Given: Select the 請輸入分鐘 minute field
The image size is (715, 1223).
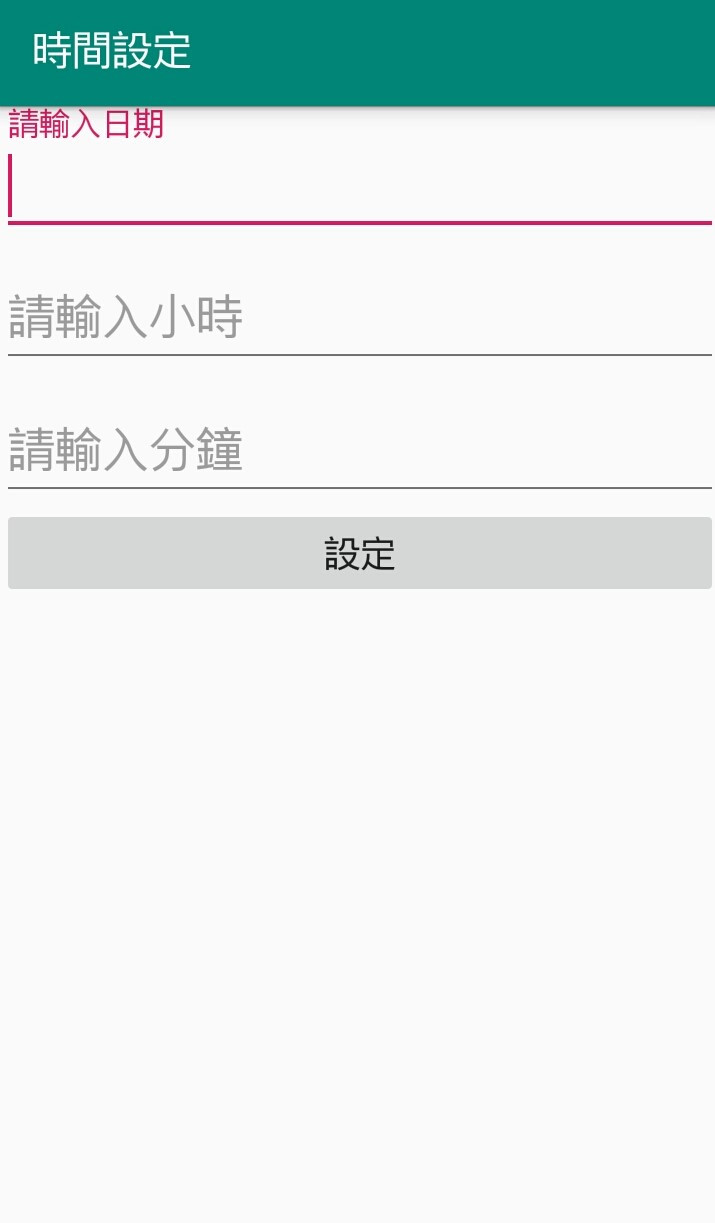Looking at the screenshot, I should pyautogui.click(x=359, y=451).
